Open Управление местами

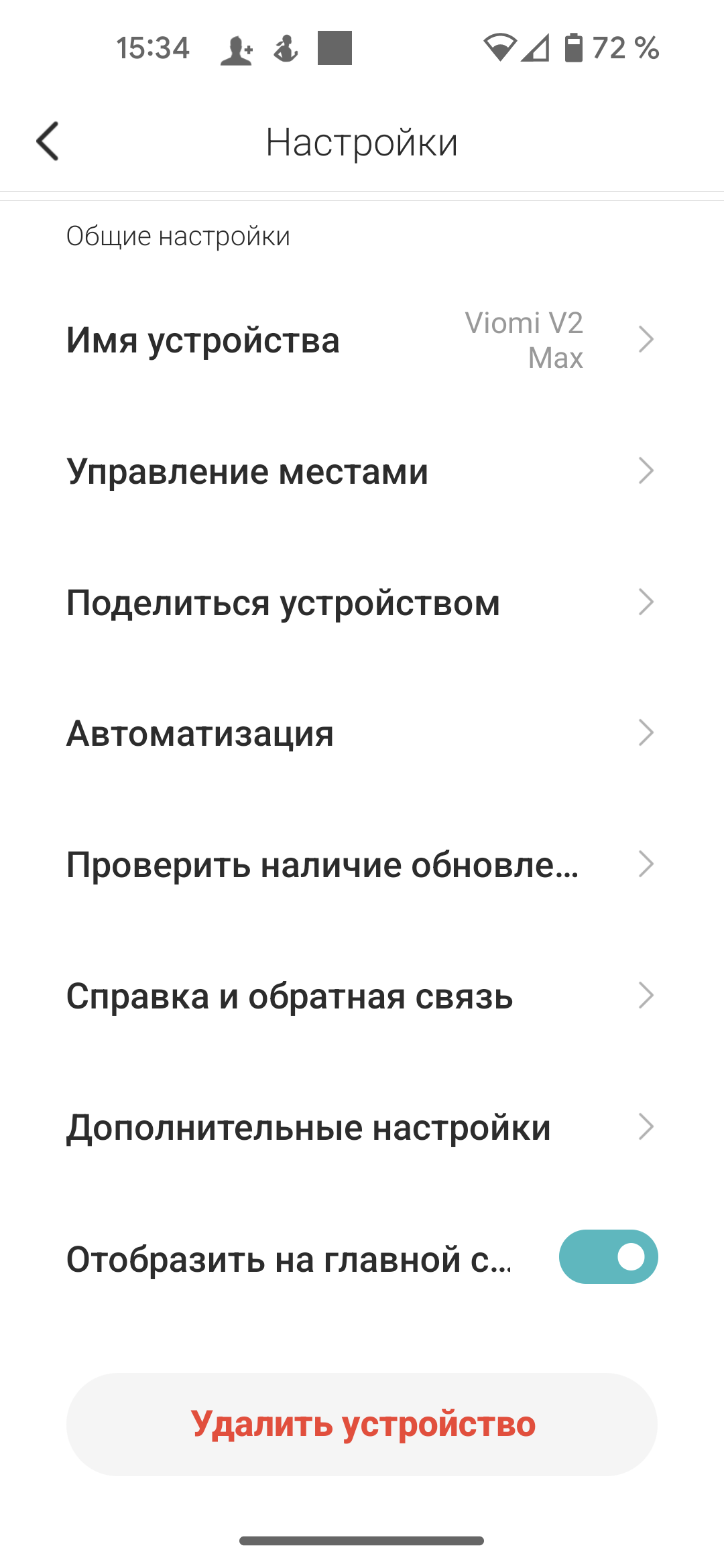coord(361,471)
